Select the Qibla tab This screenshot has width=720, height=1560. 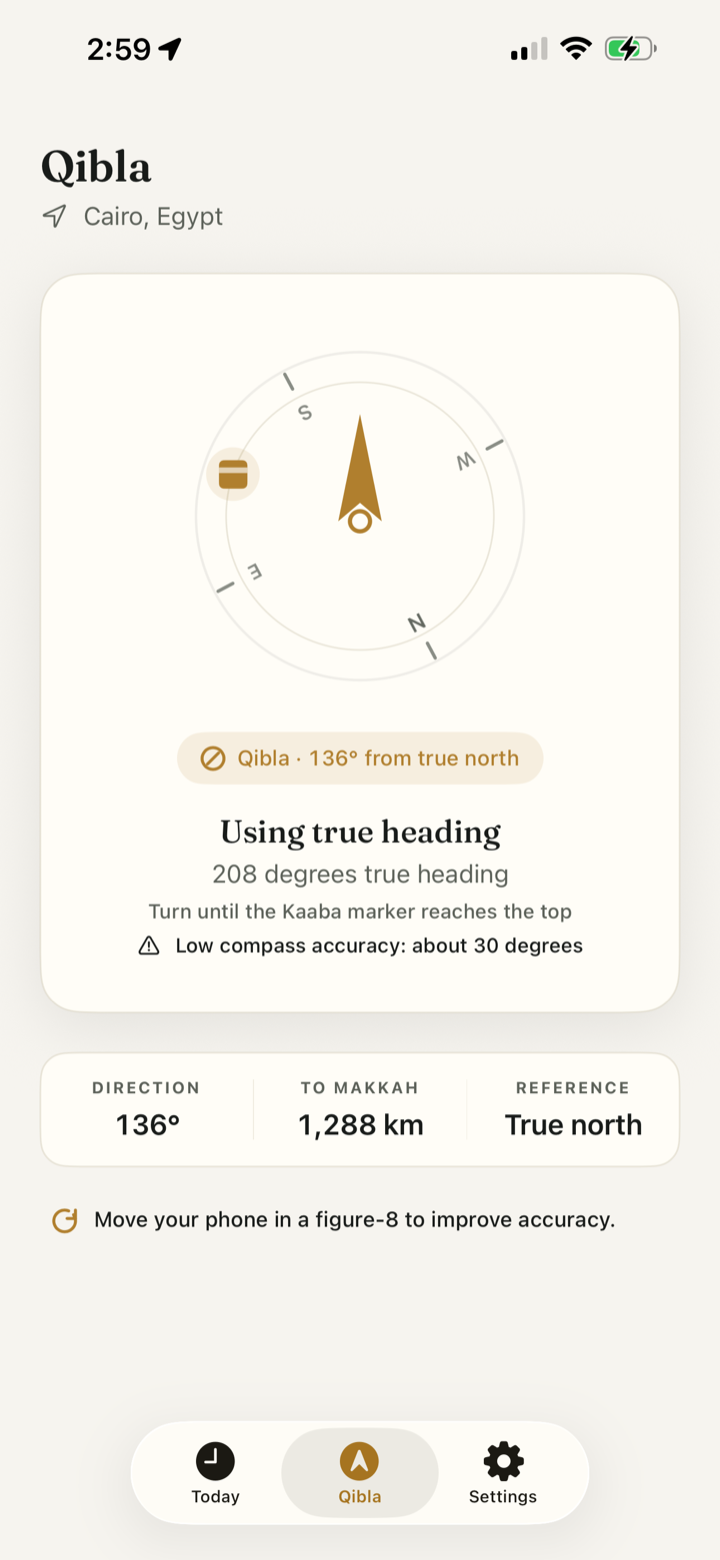tap(360, 1473)
